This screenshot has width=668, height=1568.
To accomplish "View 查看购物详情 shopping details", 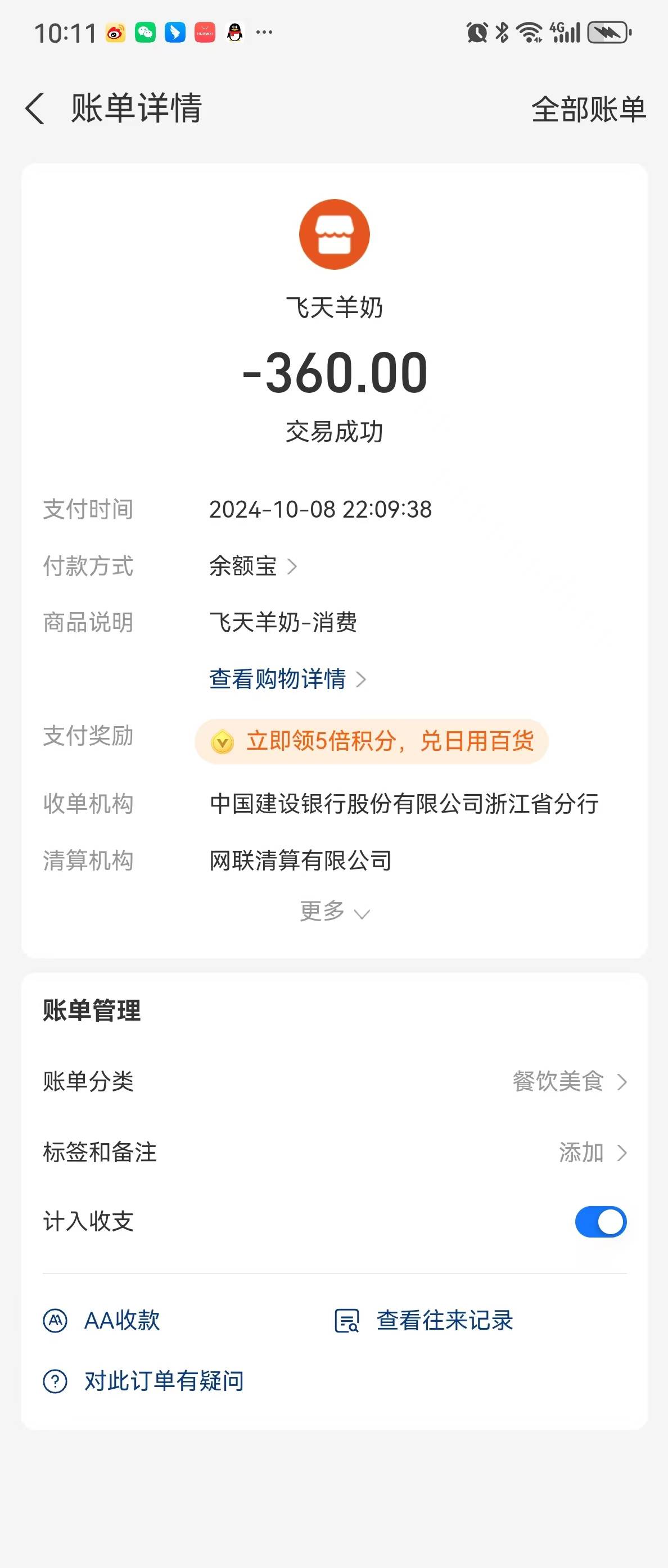I will pyautogui.click(x=287, y=679).
